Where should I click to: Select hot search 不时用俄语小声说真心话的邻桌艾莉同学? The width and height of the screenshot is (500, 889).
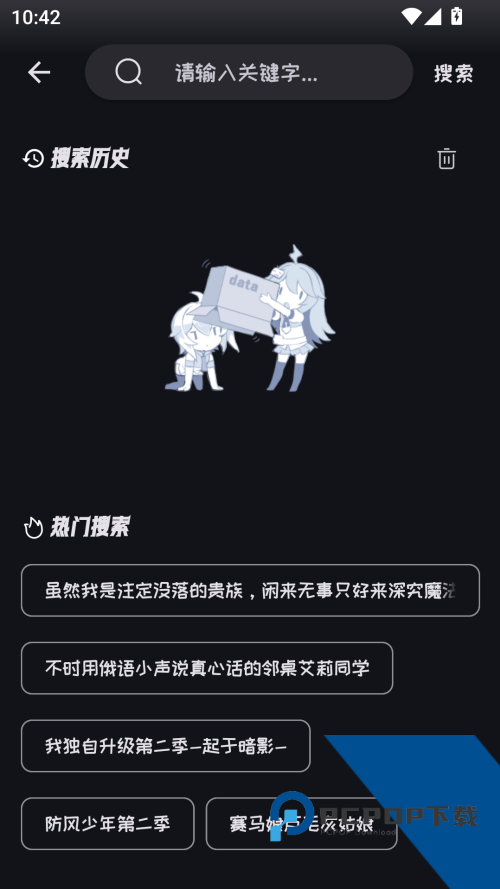tap(207, 668)
